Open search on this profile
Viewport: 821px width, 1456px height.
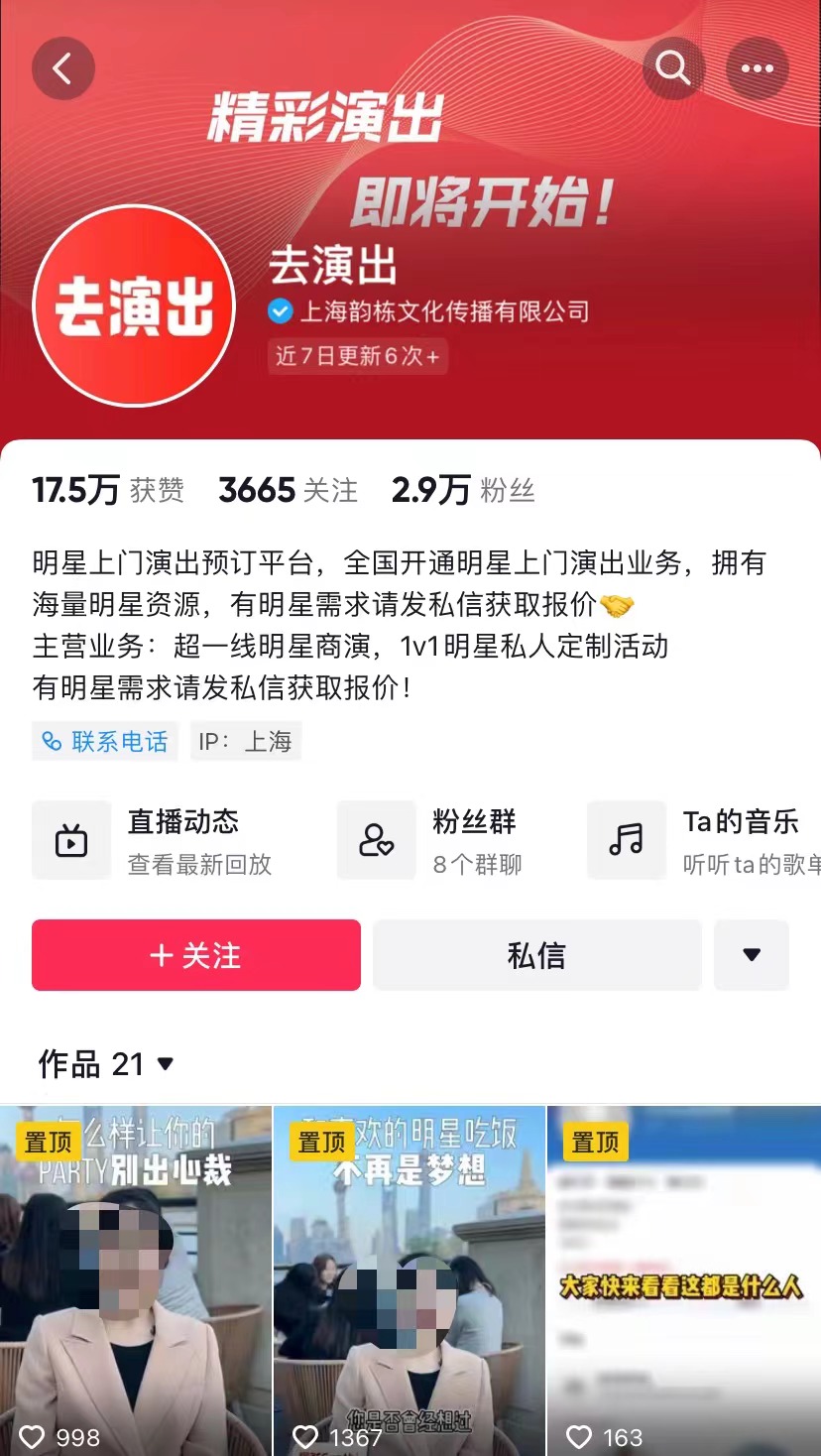point(673,68)
